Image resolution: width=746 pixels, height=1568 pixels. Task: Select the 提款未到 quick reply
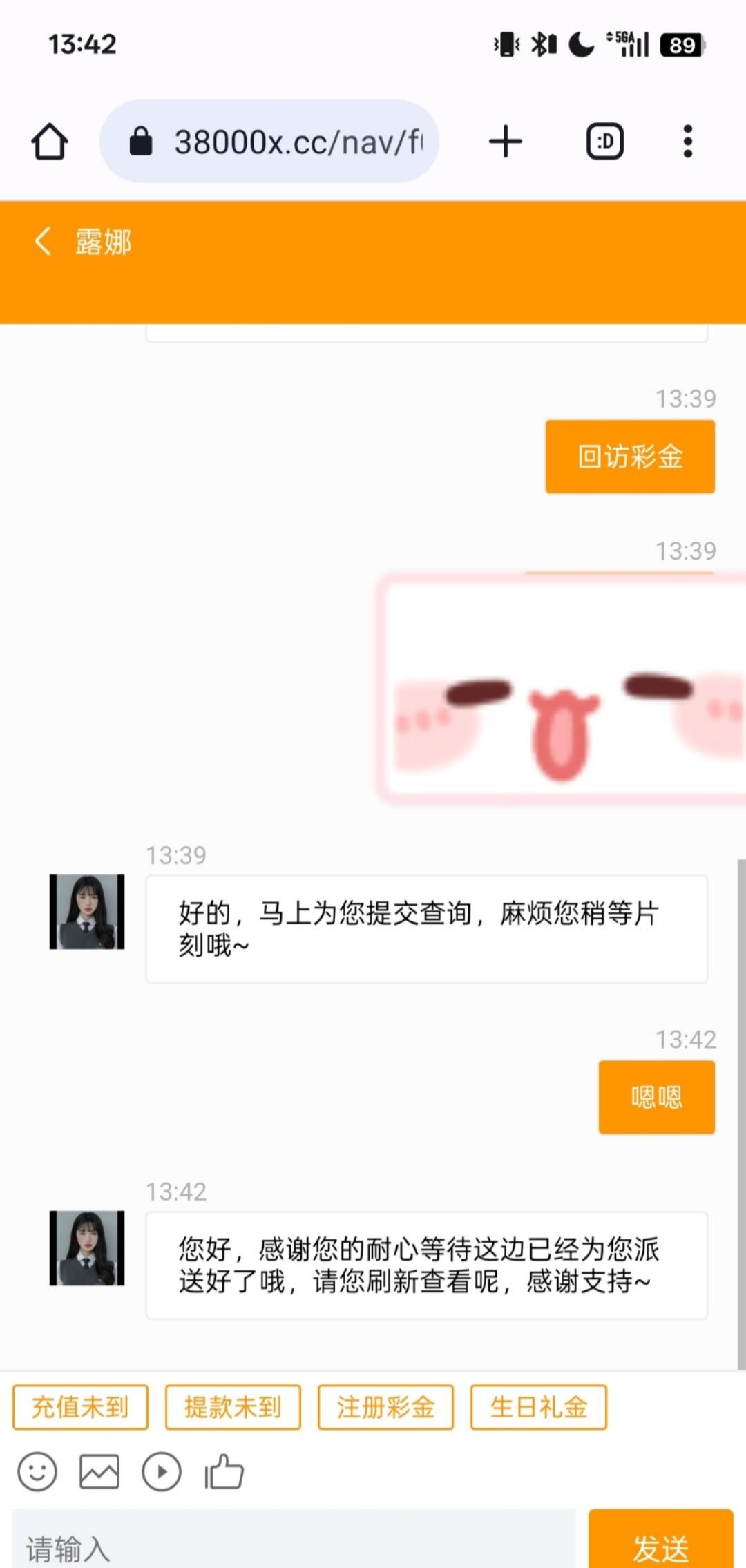pos(233,1407)
